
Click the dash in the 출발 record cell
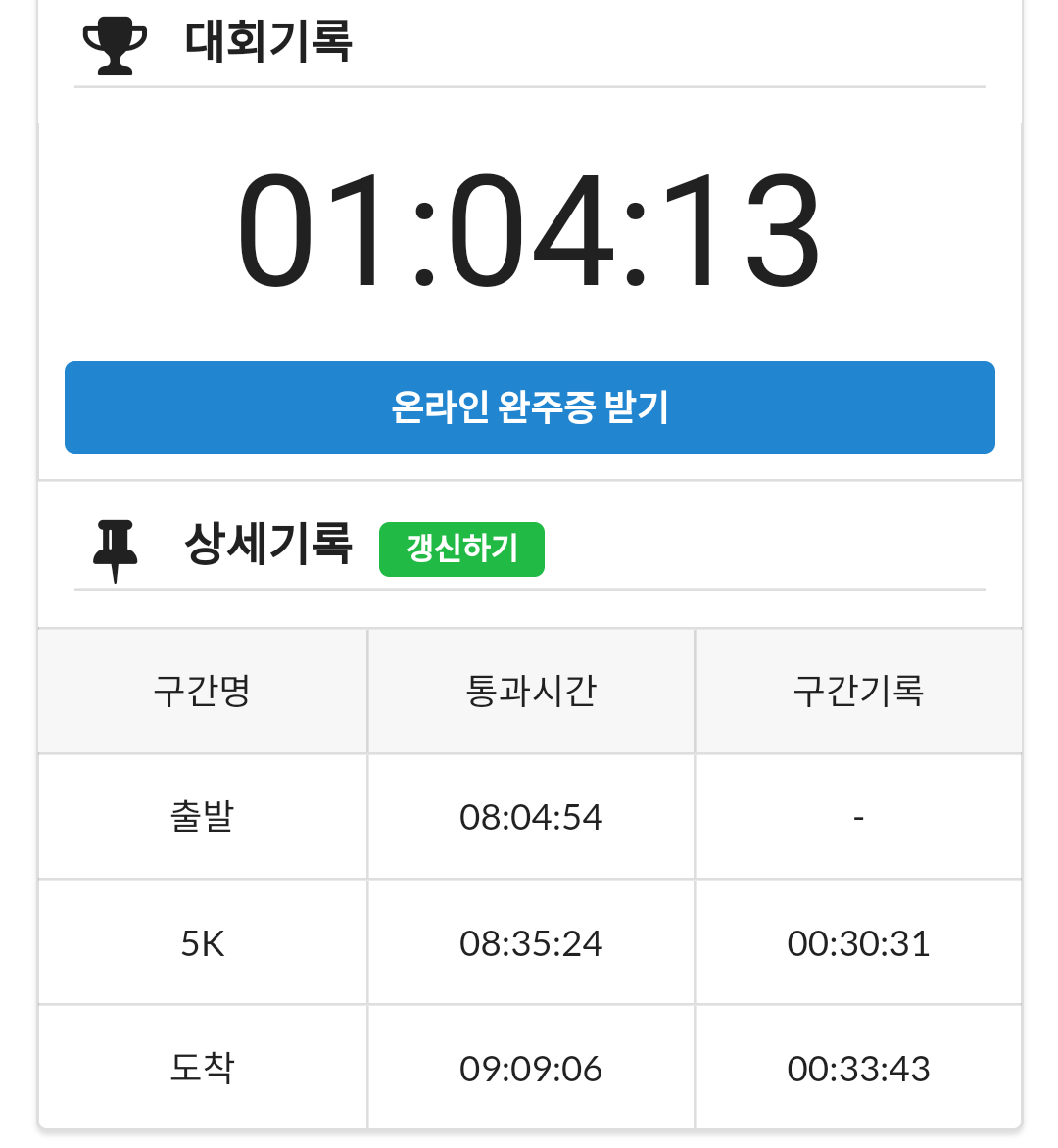click(x=859, y=817)
